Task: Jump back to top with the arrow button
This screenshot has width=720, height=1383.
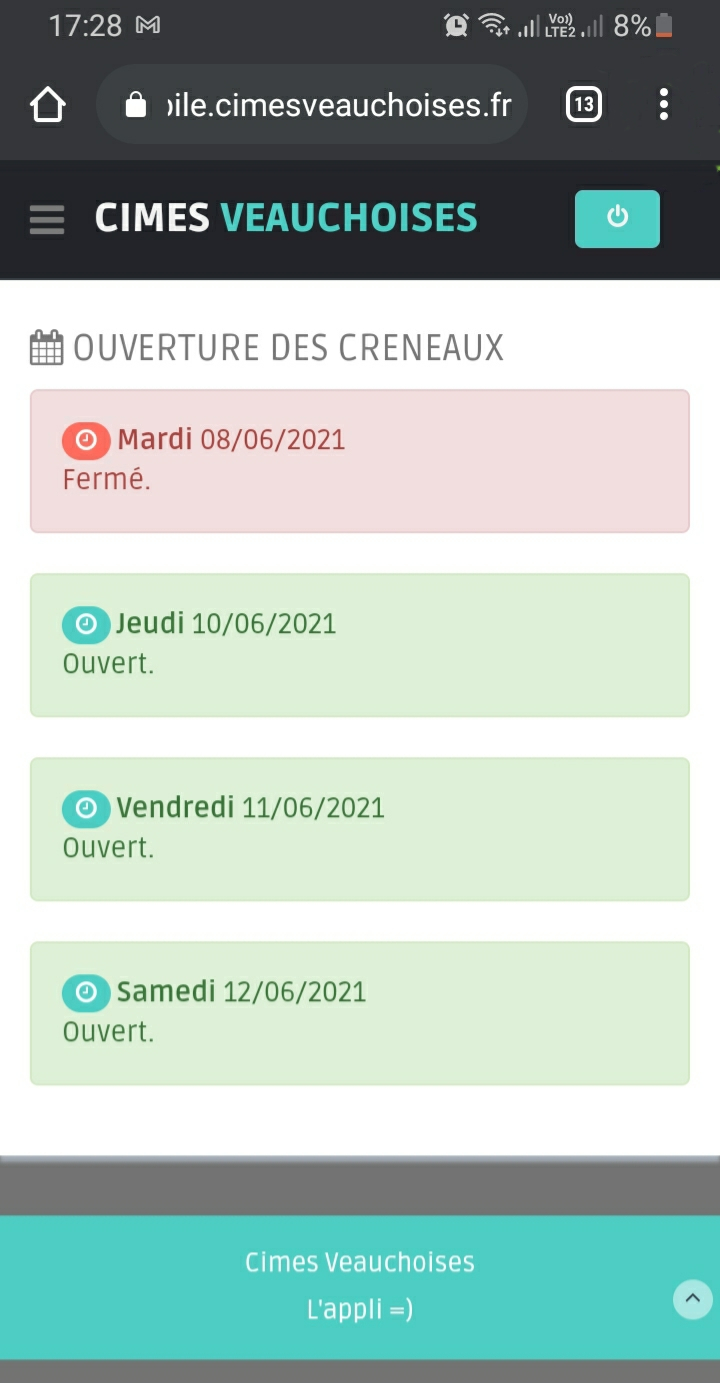Action: tap(693, 1300)
